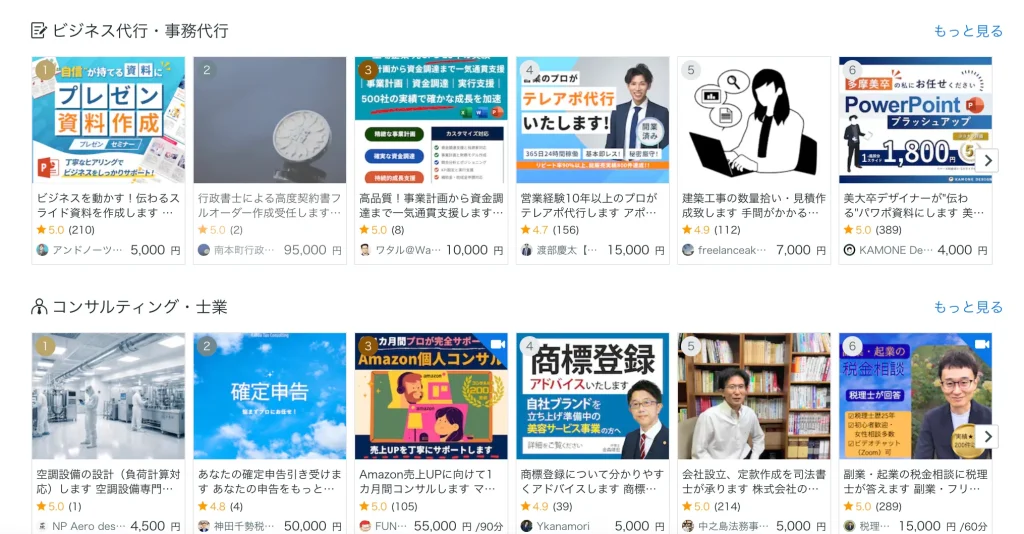Open the 会社設立、定款作成 service card
The width and height of the screenshot is (1024, 534).
(754, 396)
